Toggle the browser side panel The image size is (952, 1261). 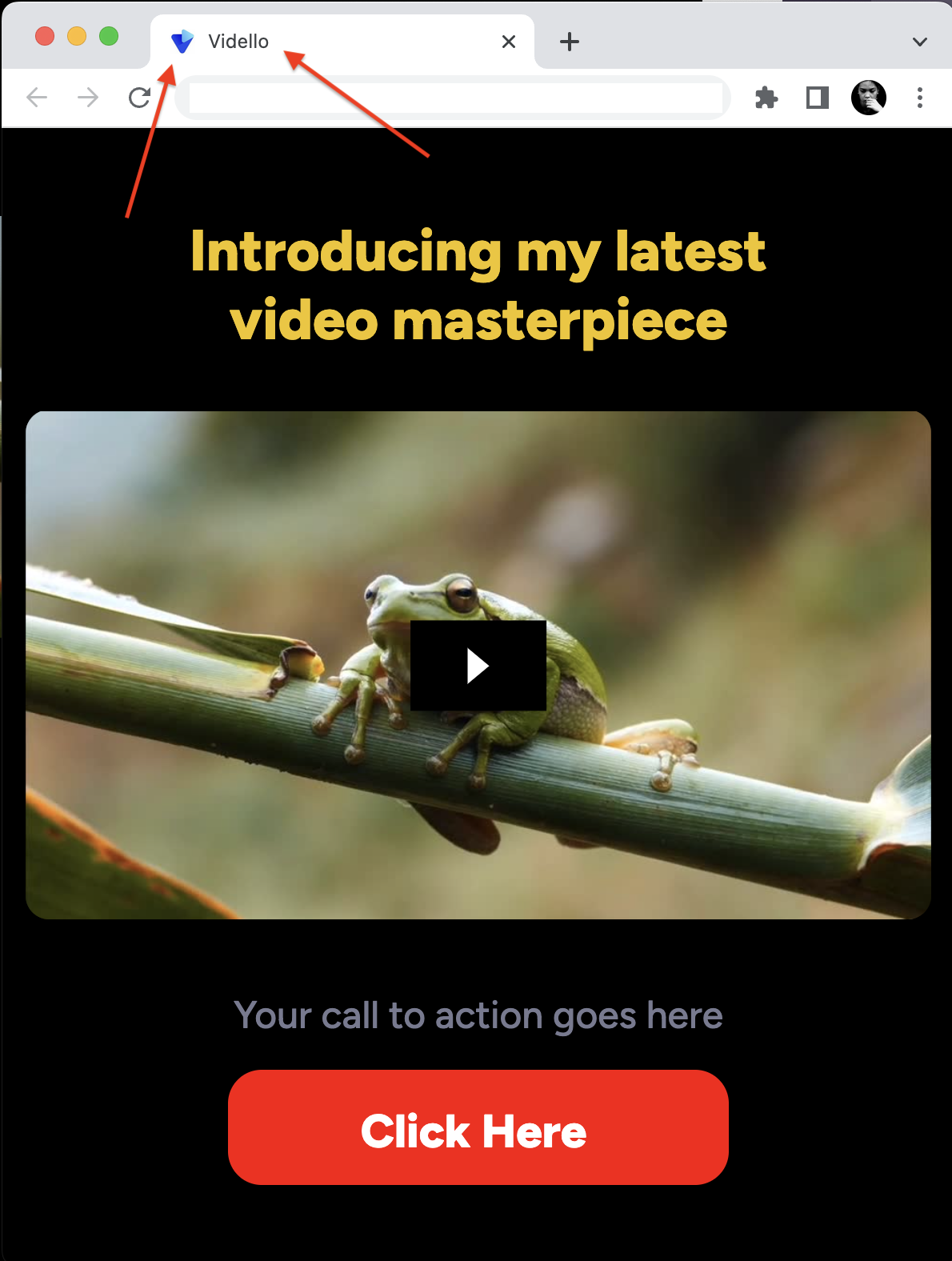[817, 98]
